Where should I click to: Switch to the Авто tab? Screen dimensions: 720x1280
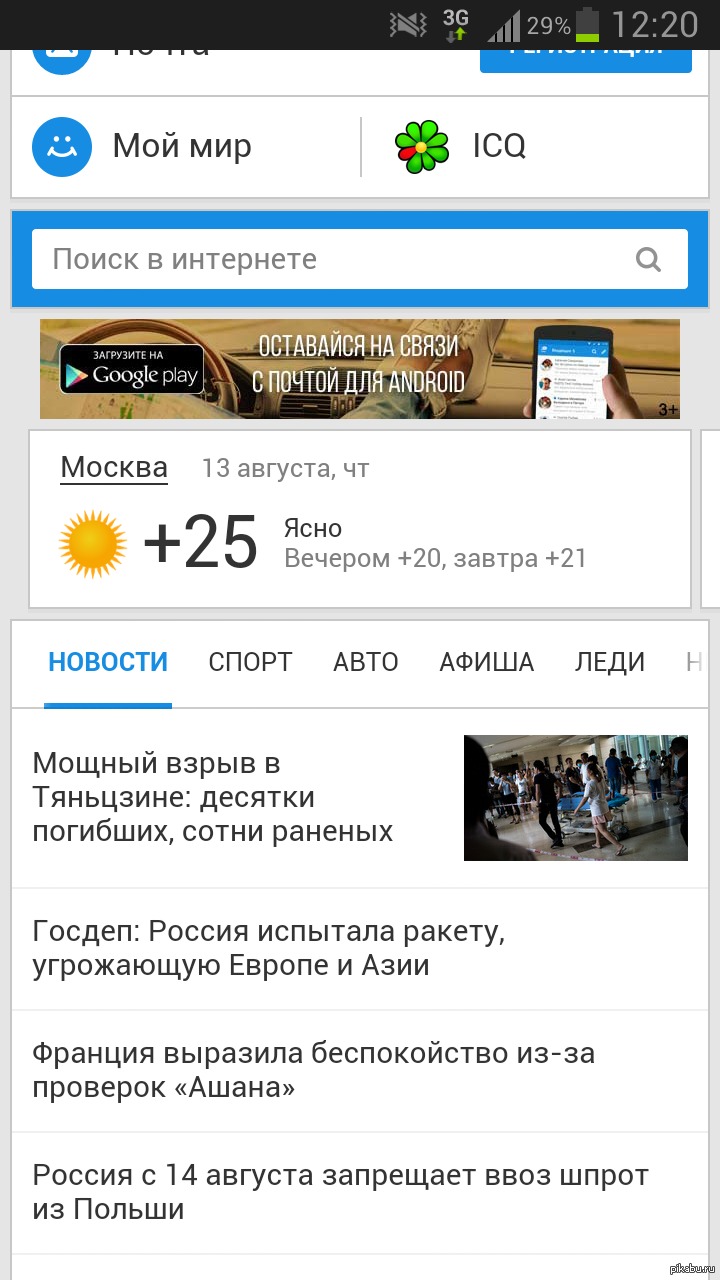click(x=366, y=662)
